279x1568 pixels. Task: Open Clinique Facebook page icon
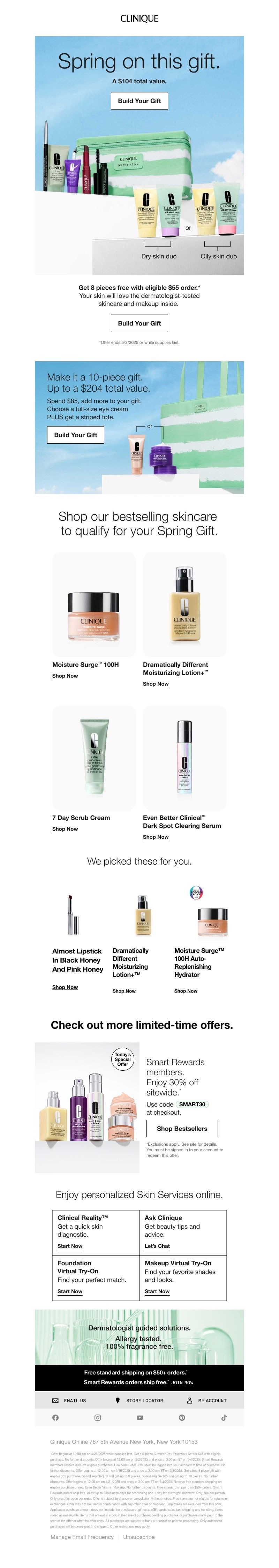pyautogui.click(x=55, y=1418)
